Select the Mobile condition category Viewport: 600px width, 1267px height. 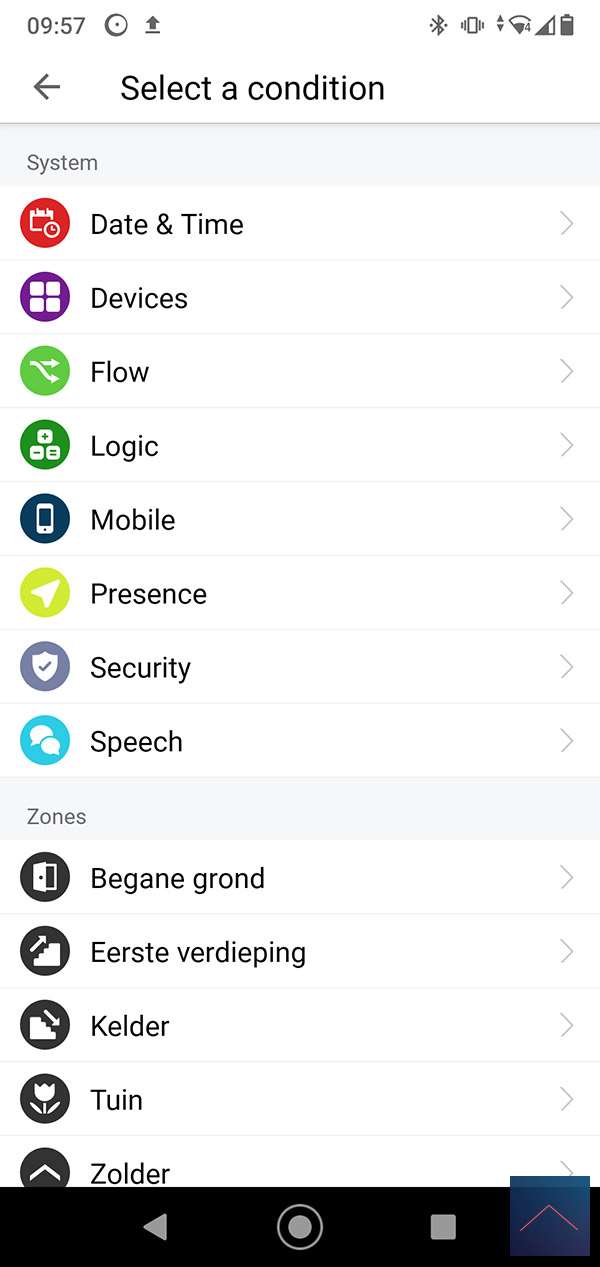[300, 520]
